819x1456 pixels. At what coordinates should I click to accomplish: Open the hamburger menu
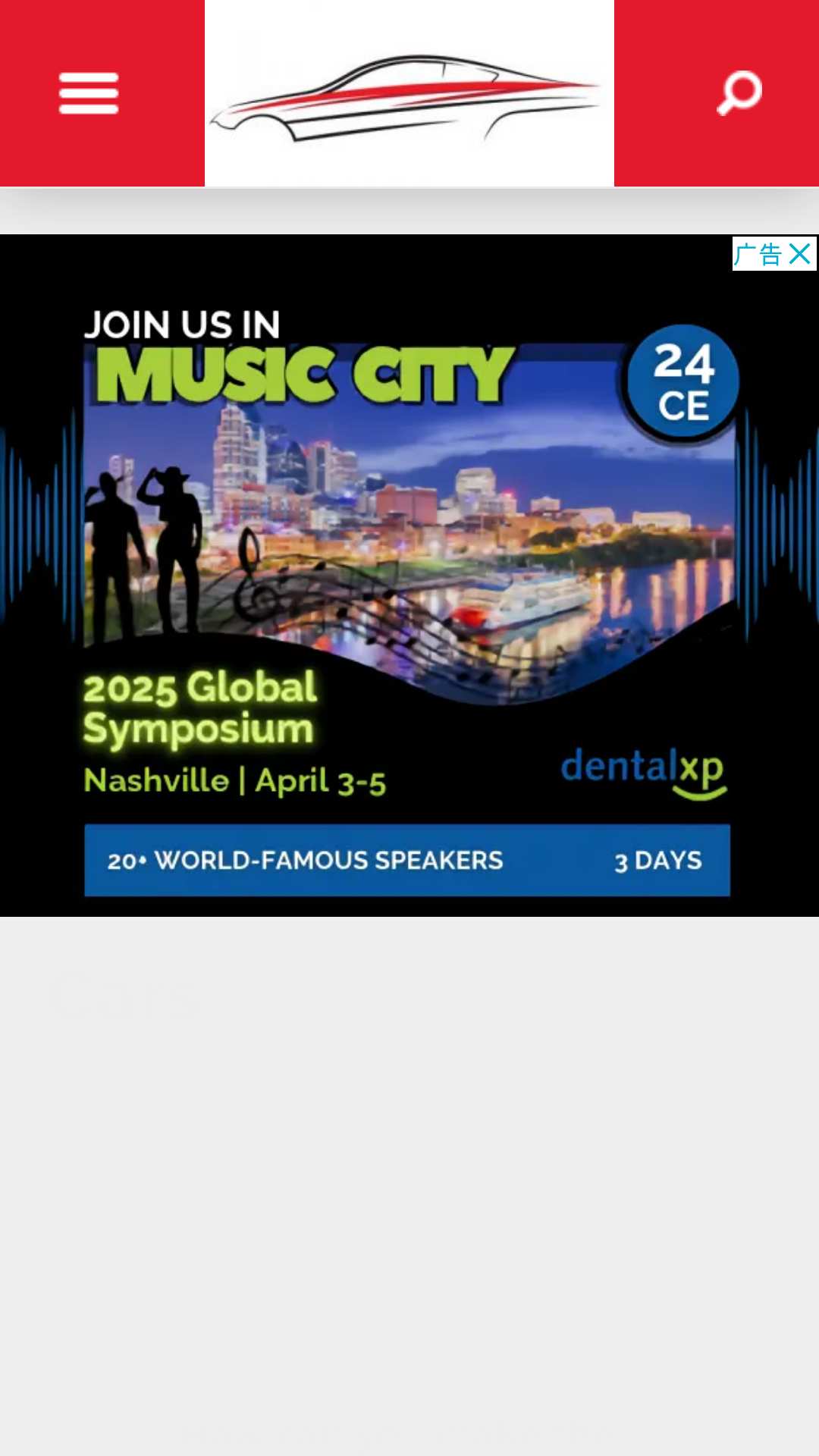tap(89, 93)
